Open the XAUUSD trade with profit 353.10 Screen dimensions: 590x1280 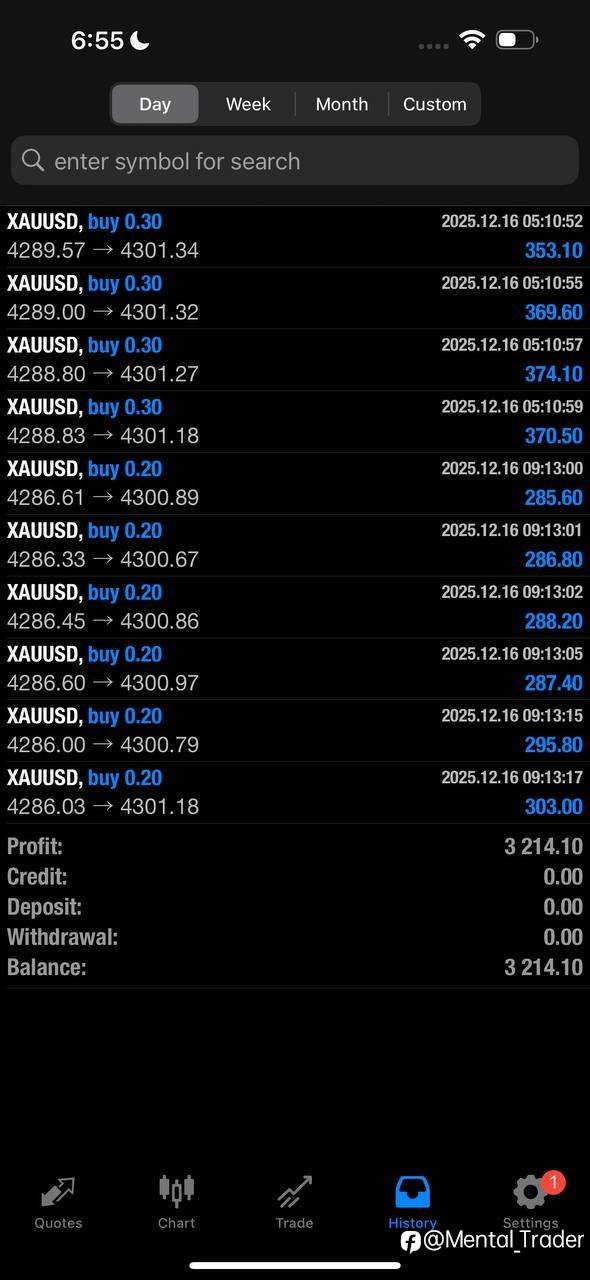[295, 236]
